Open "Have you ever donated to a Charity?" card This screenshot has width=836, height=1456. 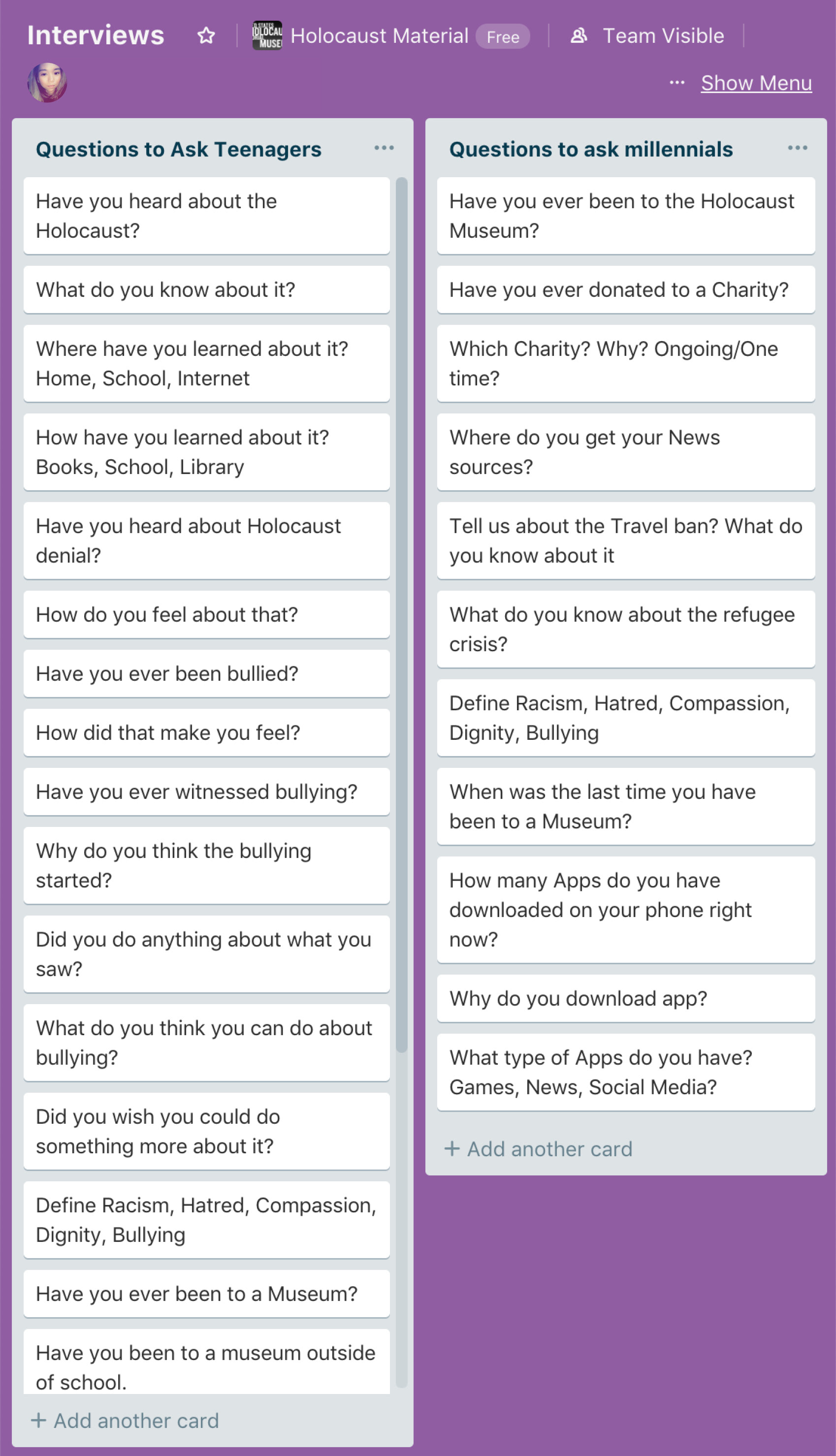[x=626, y=290]
